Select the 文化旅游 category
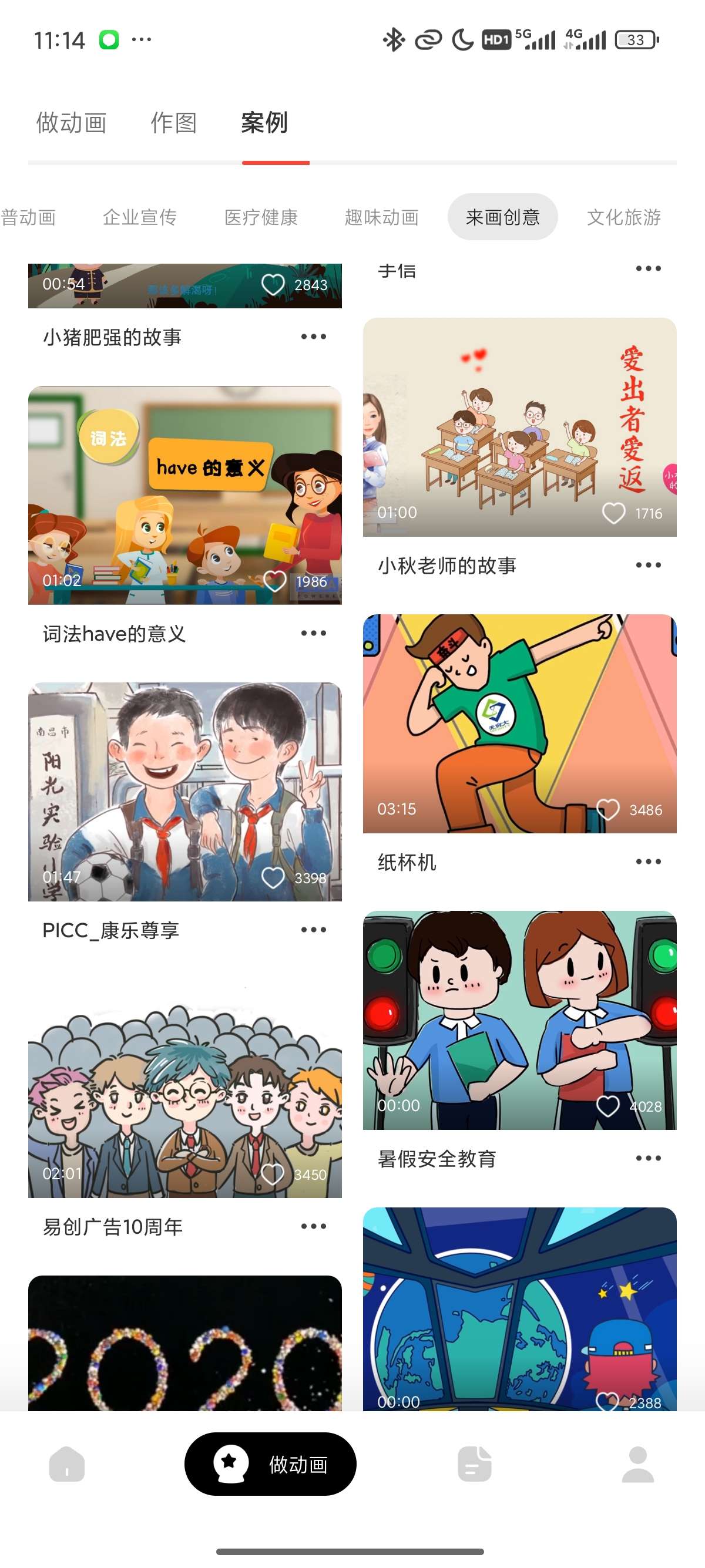Image resolution: width=705 pixels, height=1568 pixels. [623, 217]
